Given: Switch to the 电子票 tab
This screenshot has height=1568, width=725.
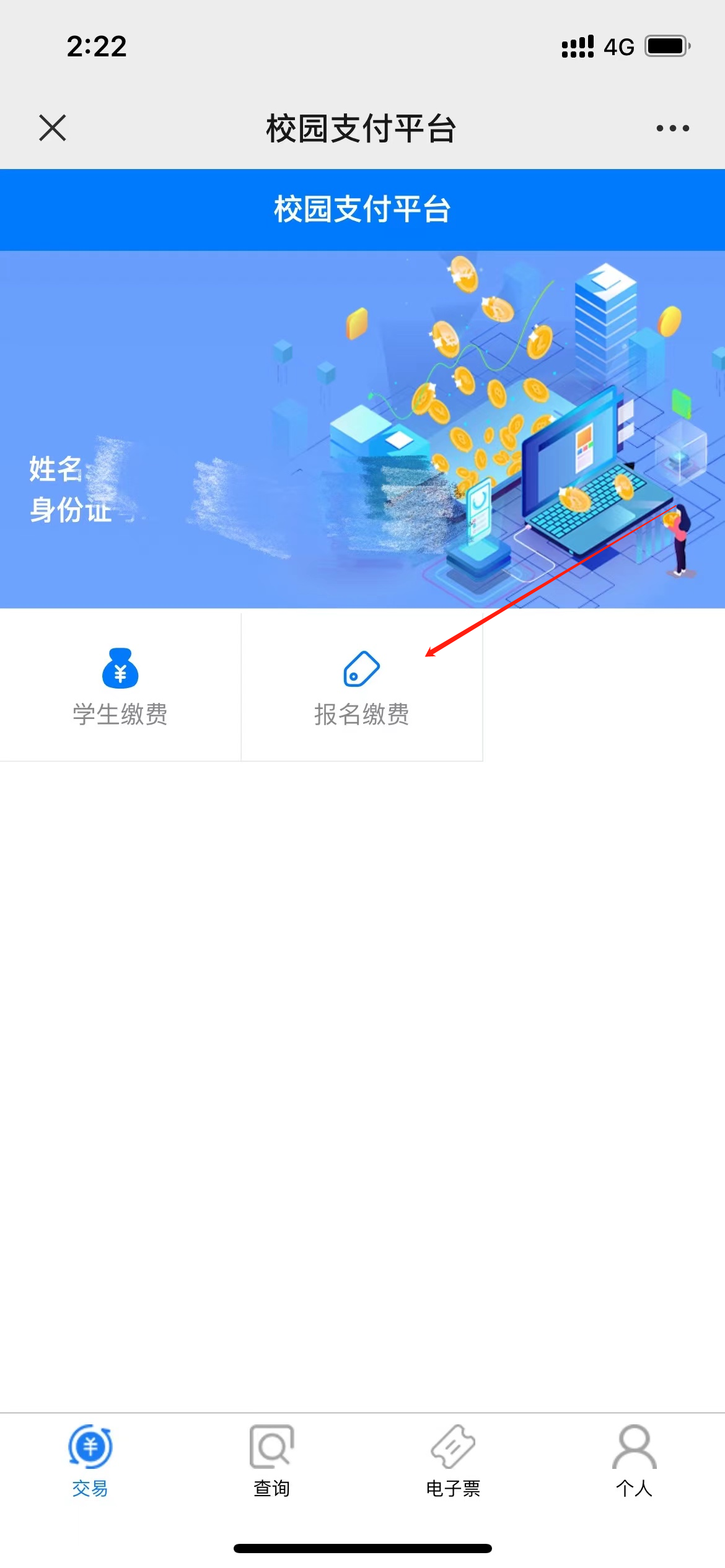Looking at the screenshot, I should [x=453, y=1460].
